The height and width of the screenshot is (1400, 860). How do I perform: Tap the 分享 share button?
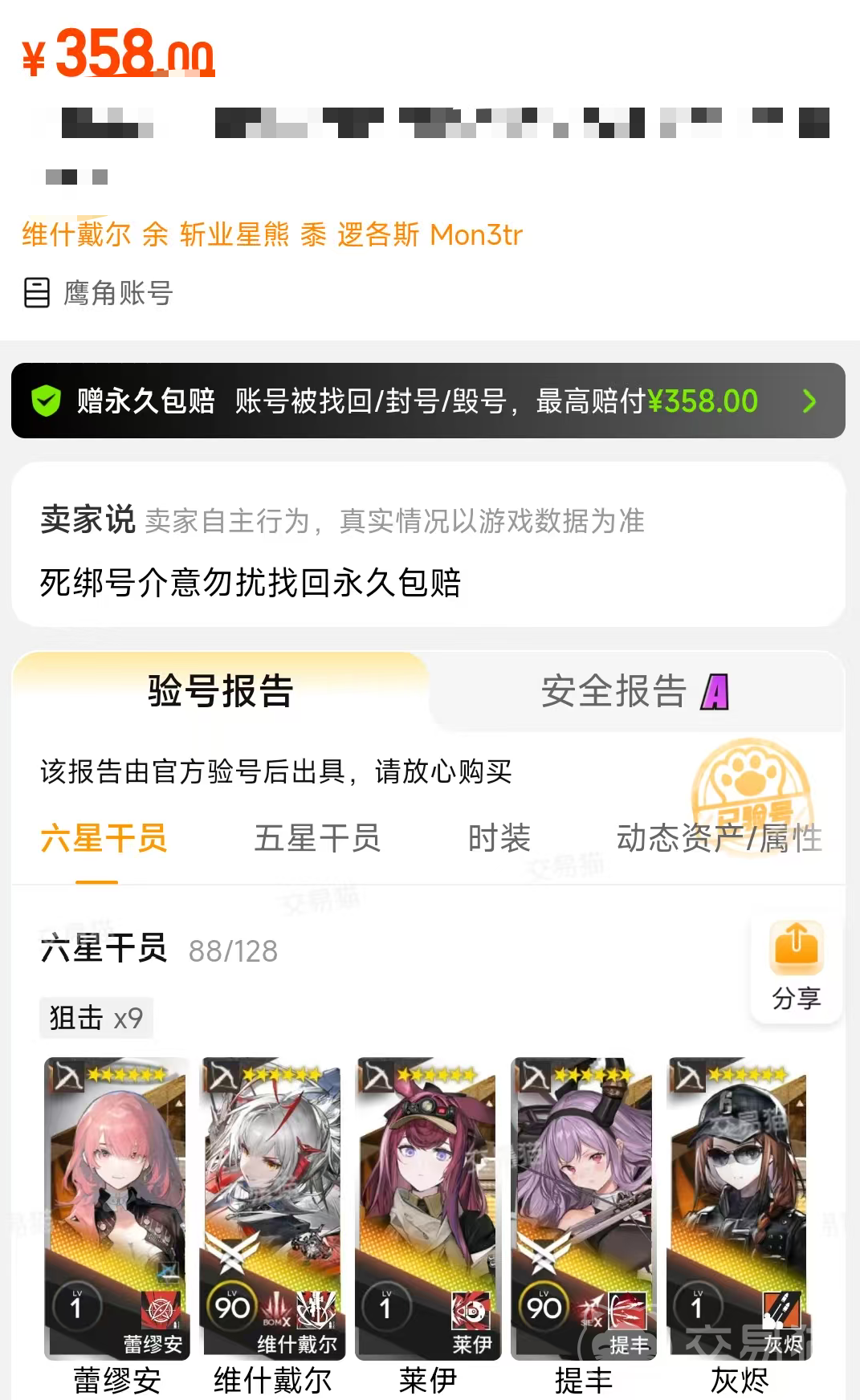(796, 967)
